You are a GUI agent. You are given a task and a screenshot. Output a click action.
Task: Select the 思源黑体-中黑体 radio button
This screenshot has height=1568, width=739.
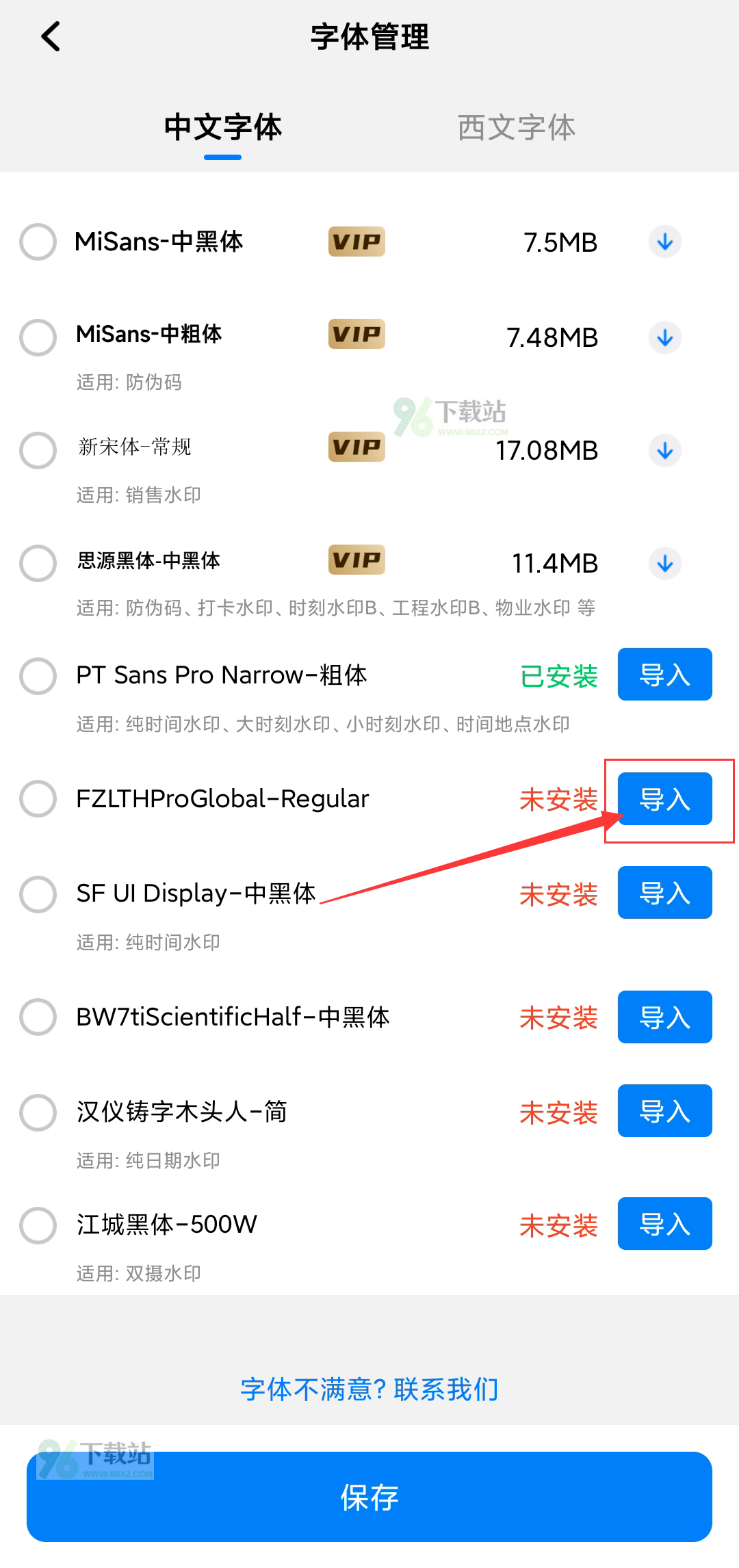point(38,563)
